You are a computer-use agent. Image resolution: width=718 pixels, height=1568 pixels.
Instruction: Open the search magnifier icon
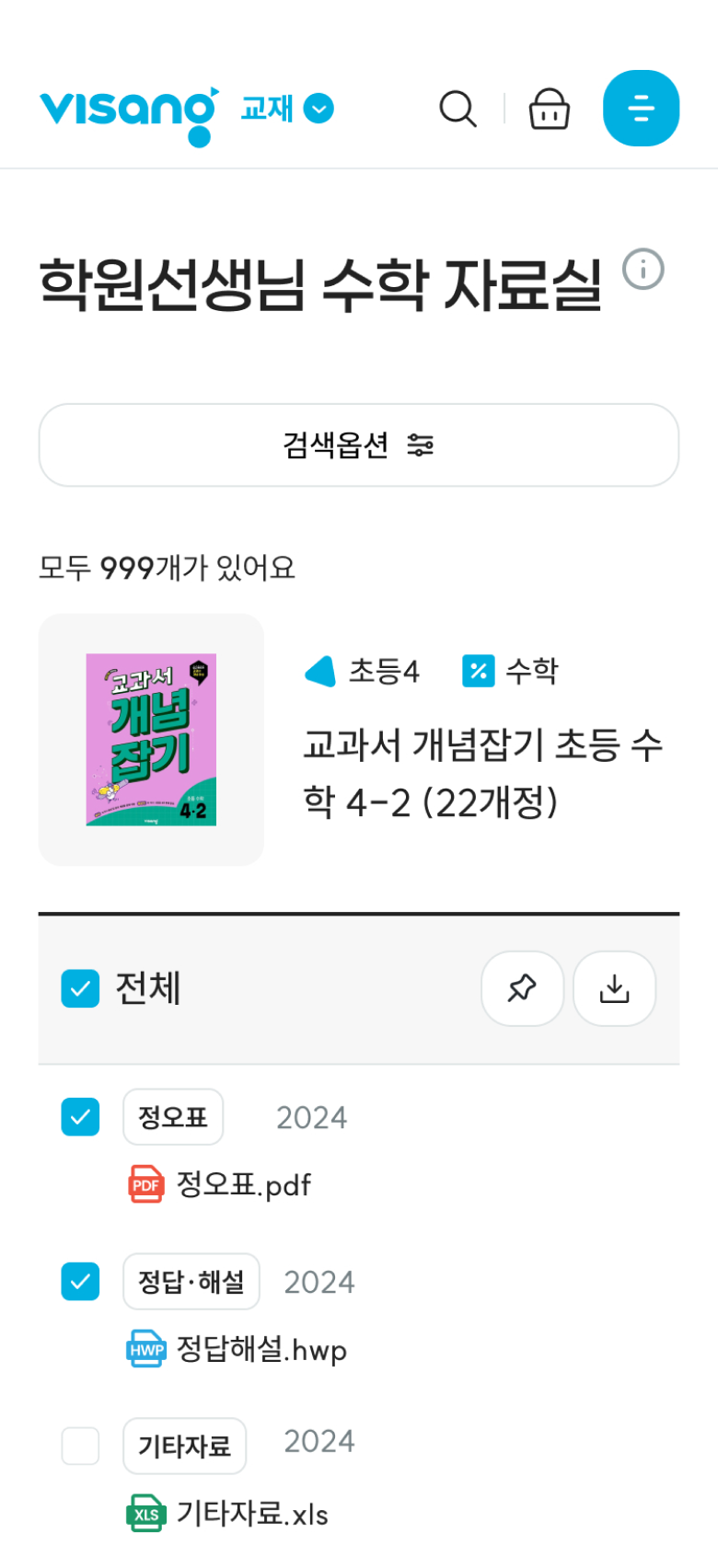[457, 109]
